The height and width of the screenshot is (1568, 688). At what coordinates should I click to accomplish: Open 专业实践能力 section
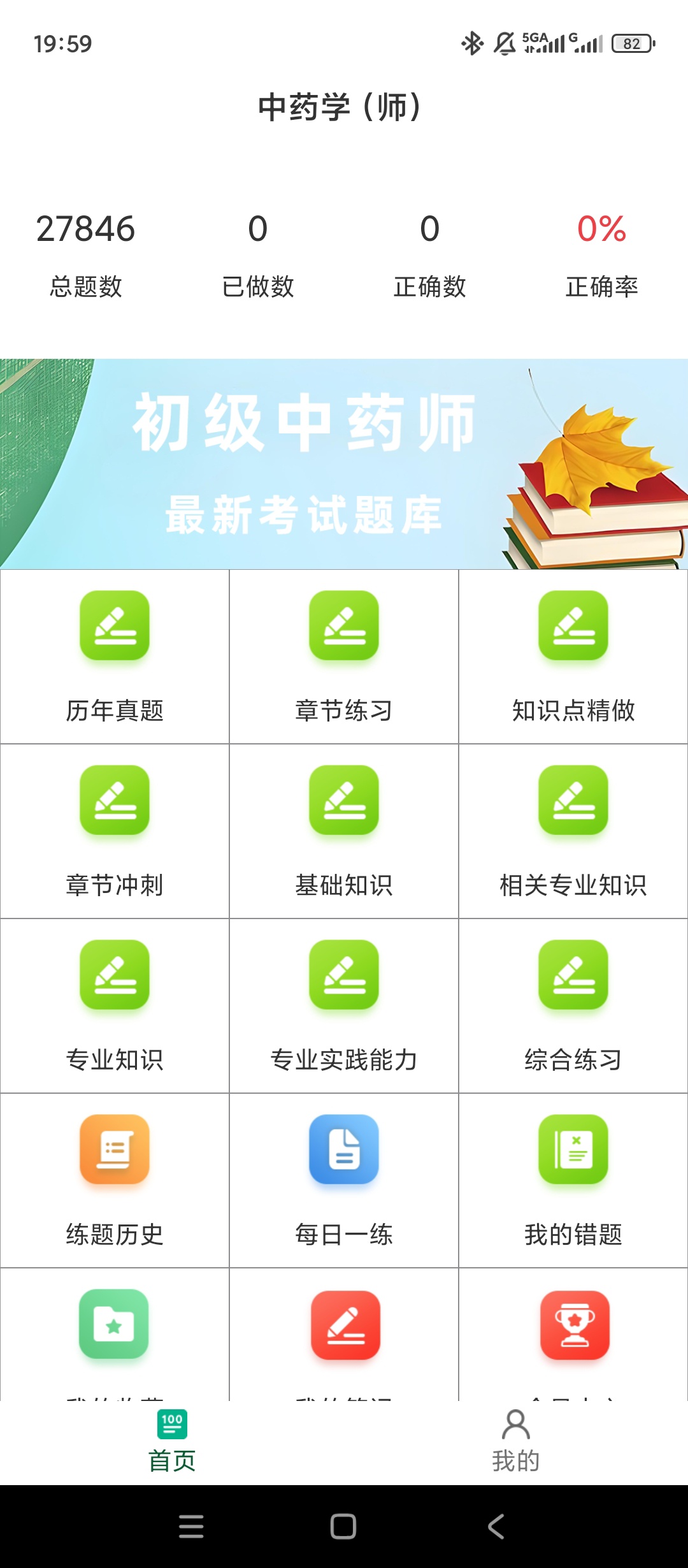[344, 1006]
